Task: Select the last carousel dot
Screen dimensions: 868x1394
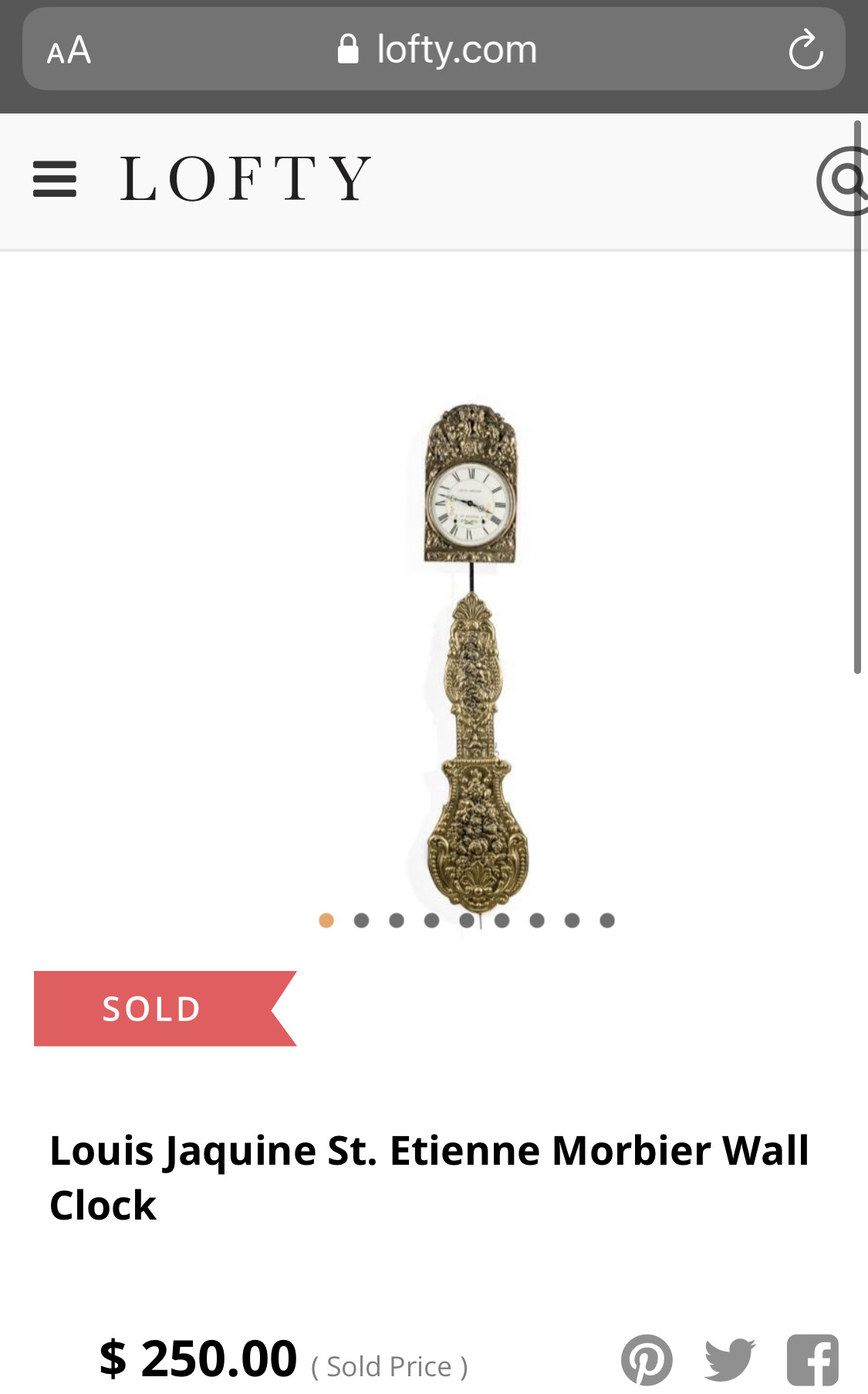Action: (607, 920)
